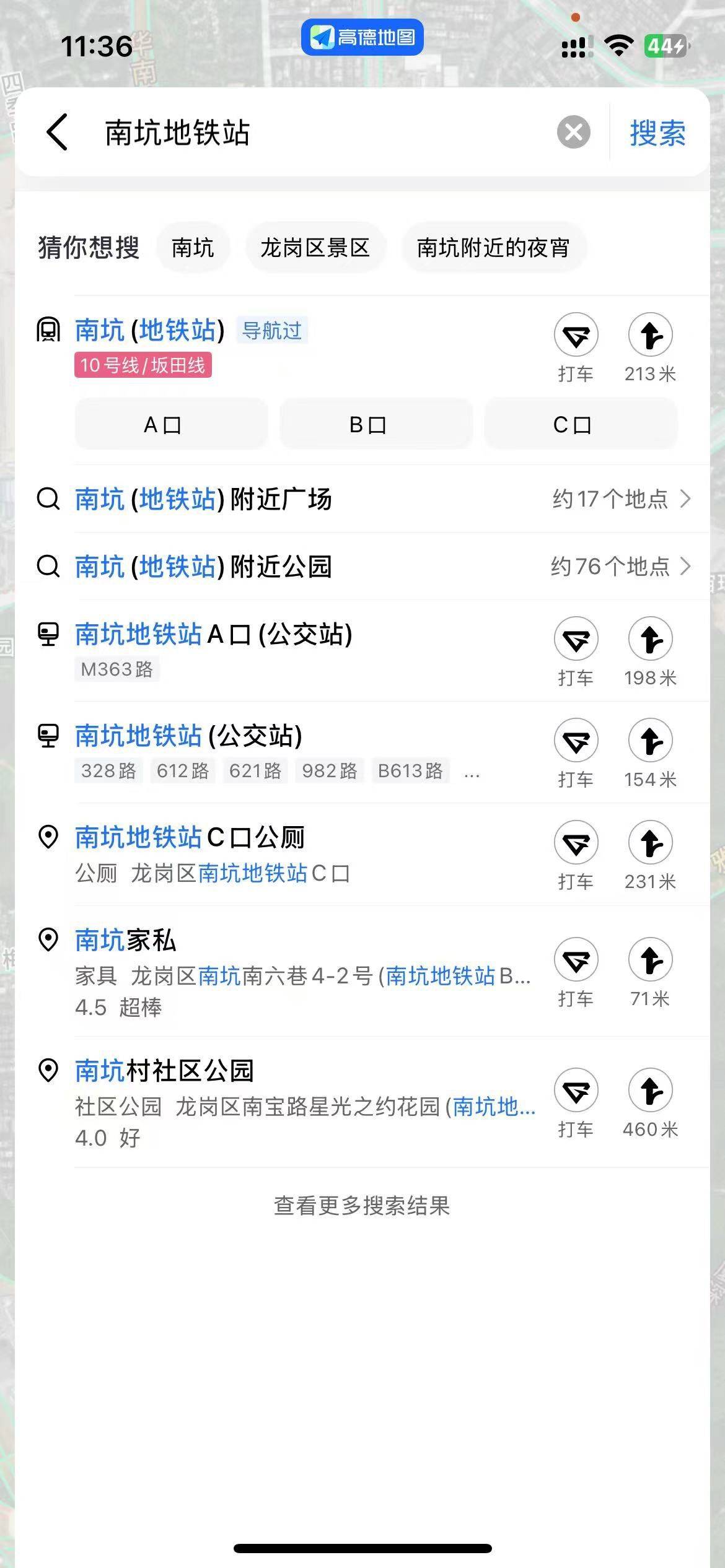This screenshot has width=725, height=1568.
Task: Edit the 南坑地铁站 search field
Action: click(322, 133)
